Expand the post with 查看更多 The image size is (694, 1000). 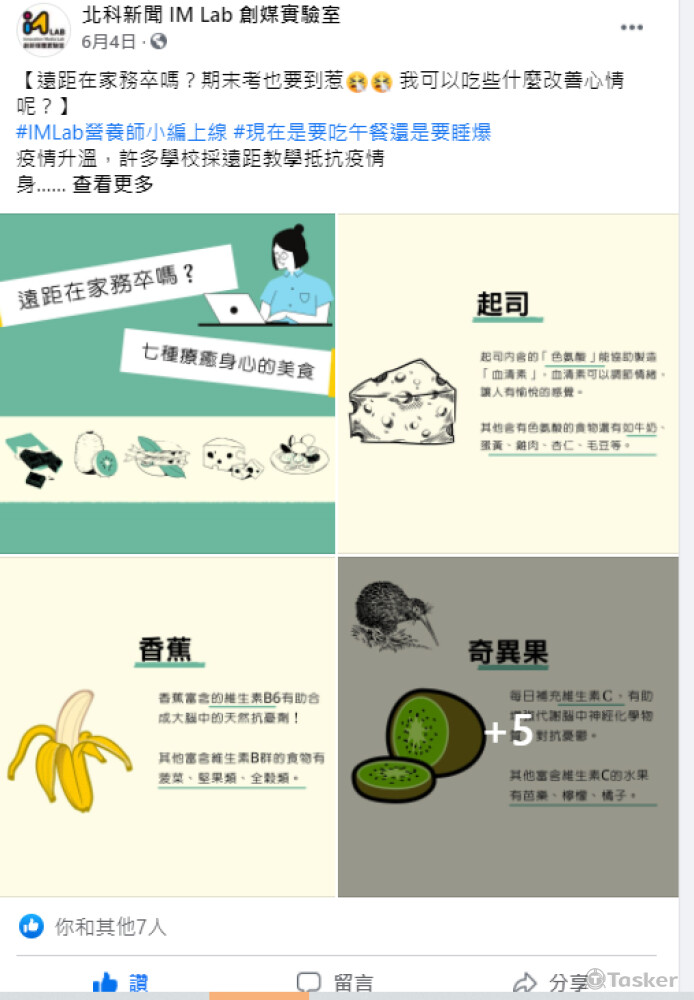click(x=113, y=184)
